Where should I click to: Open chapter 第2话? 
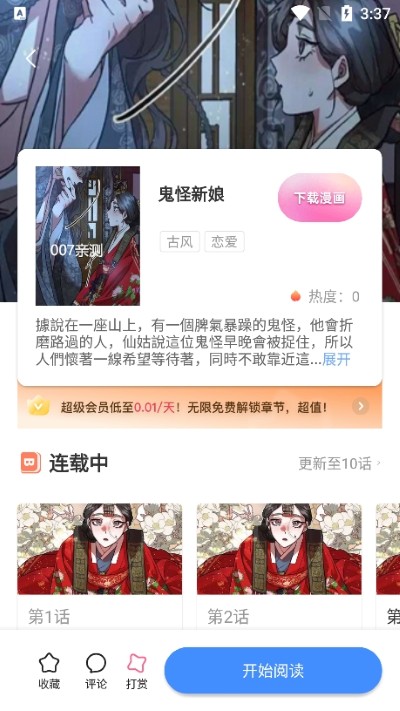point(279,566)
